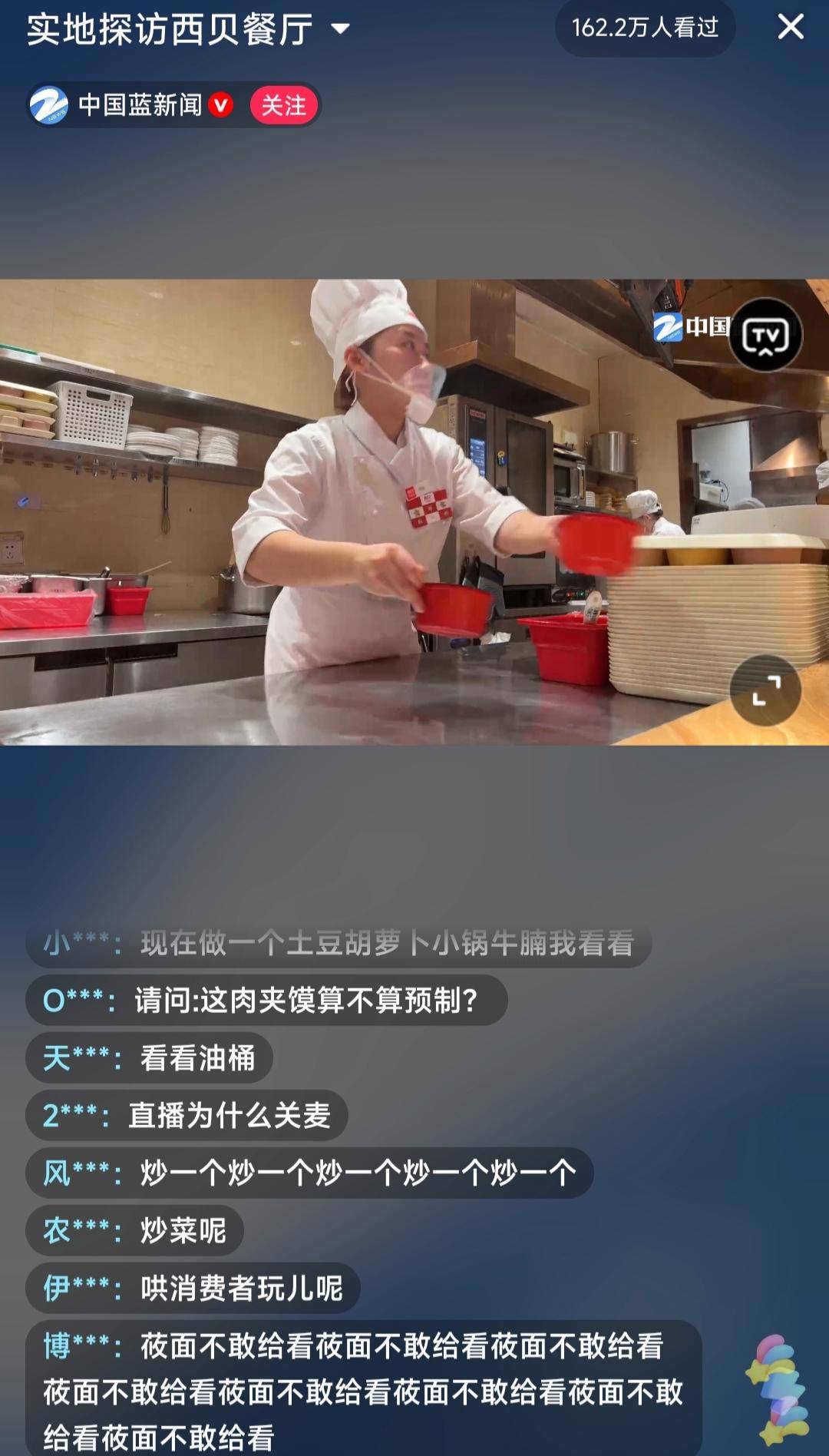This screenshot has height=1456, width=829.
Task: Open the comment 看看油桶
Action: (150, 1058)
